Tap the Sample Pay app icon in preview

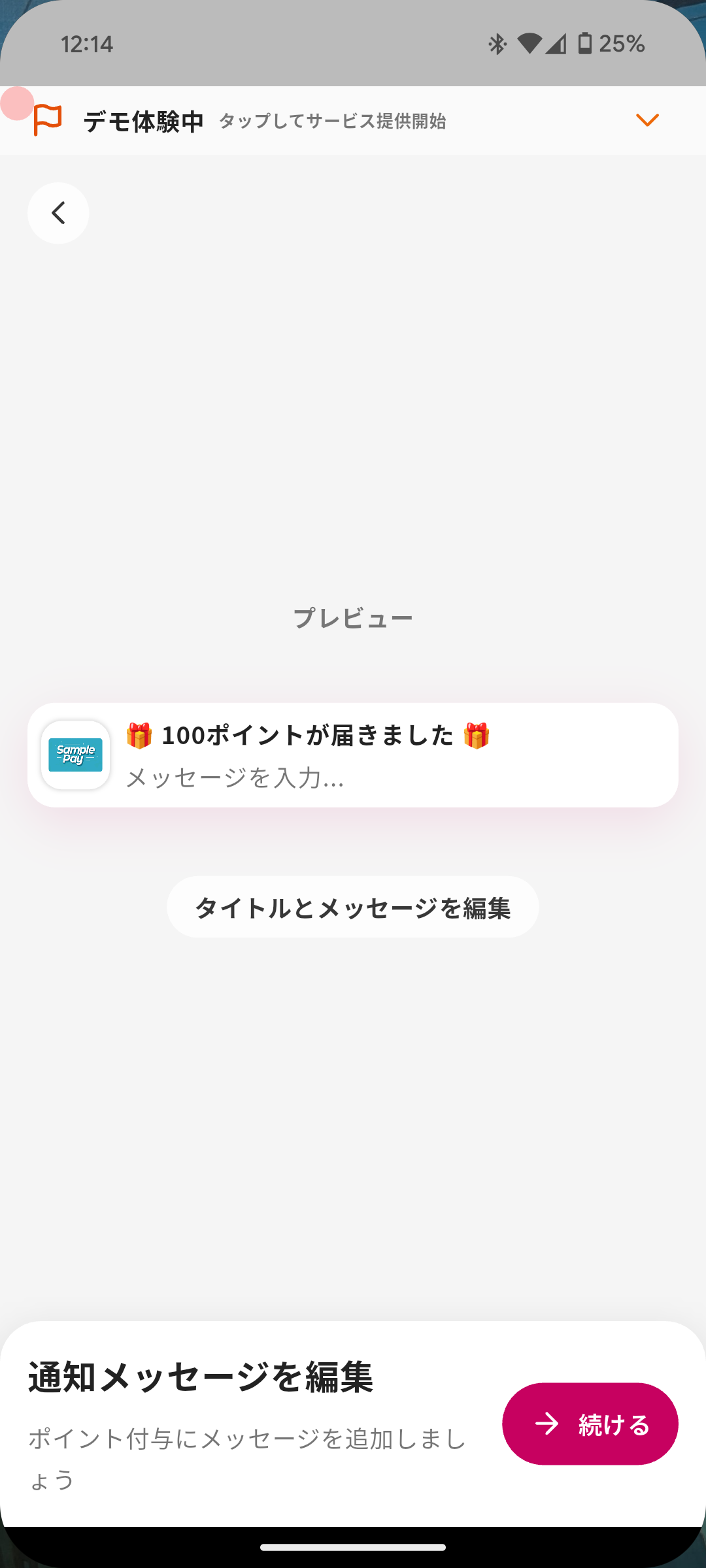(x=75, y=756)
